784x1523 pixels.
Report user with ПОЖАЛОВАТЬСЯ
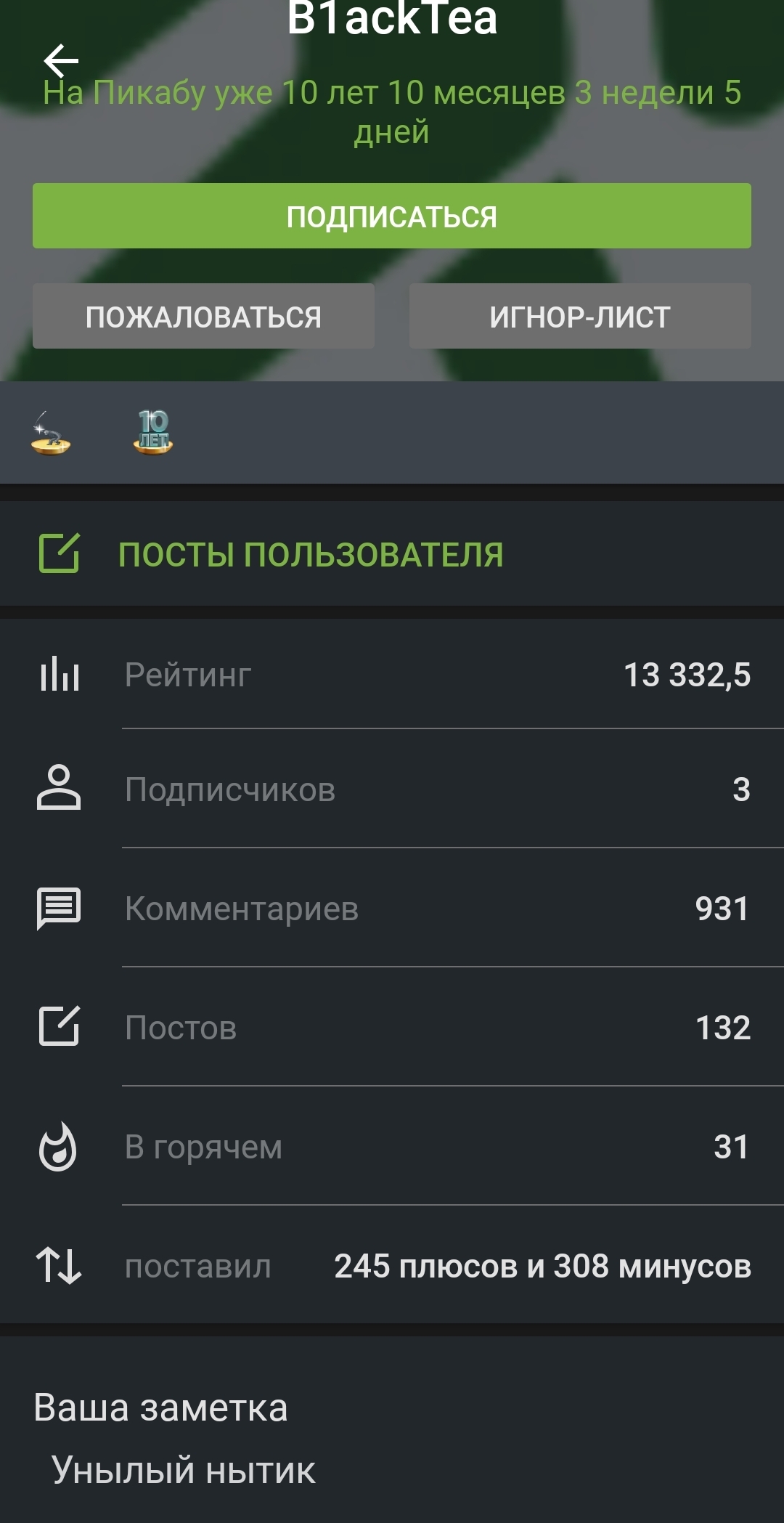pyautogui.click(x=203, y=317)
